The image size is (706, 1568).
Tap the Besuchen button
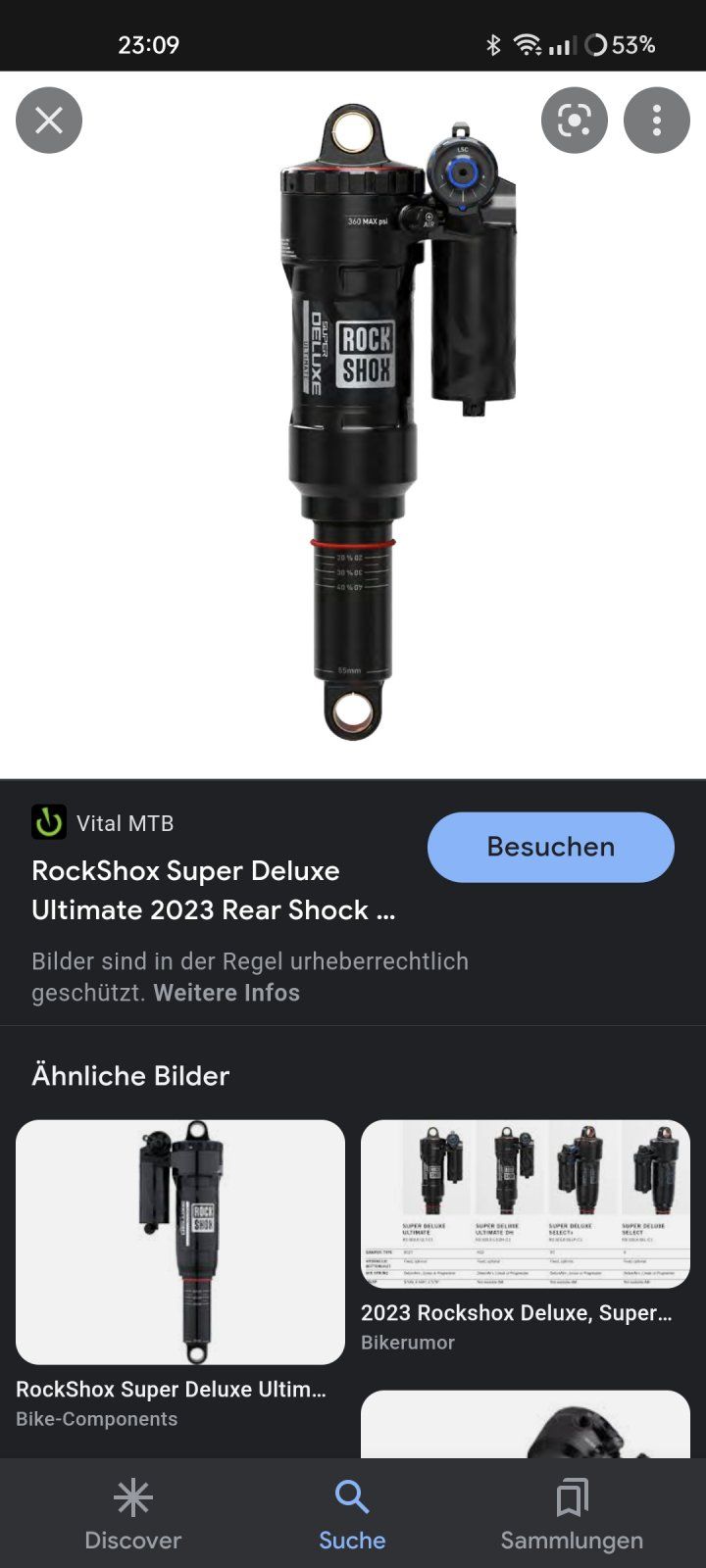click(x=550, y=847)
